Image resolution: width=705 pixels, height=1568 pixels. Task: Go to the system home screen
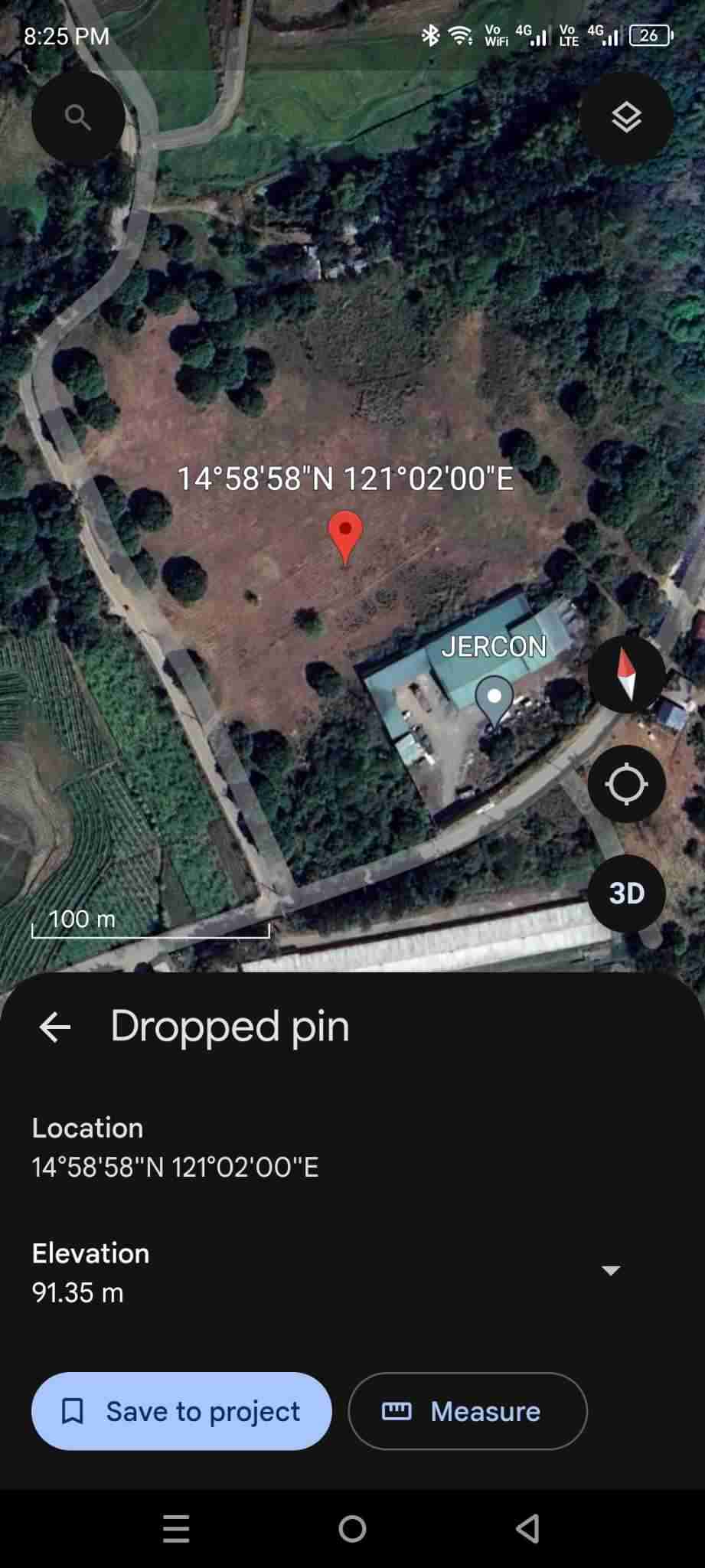(x=352, y=1529)
